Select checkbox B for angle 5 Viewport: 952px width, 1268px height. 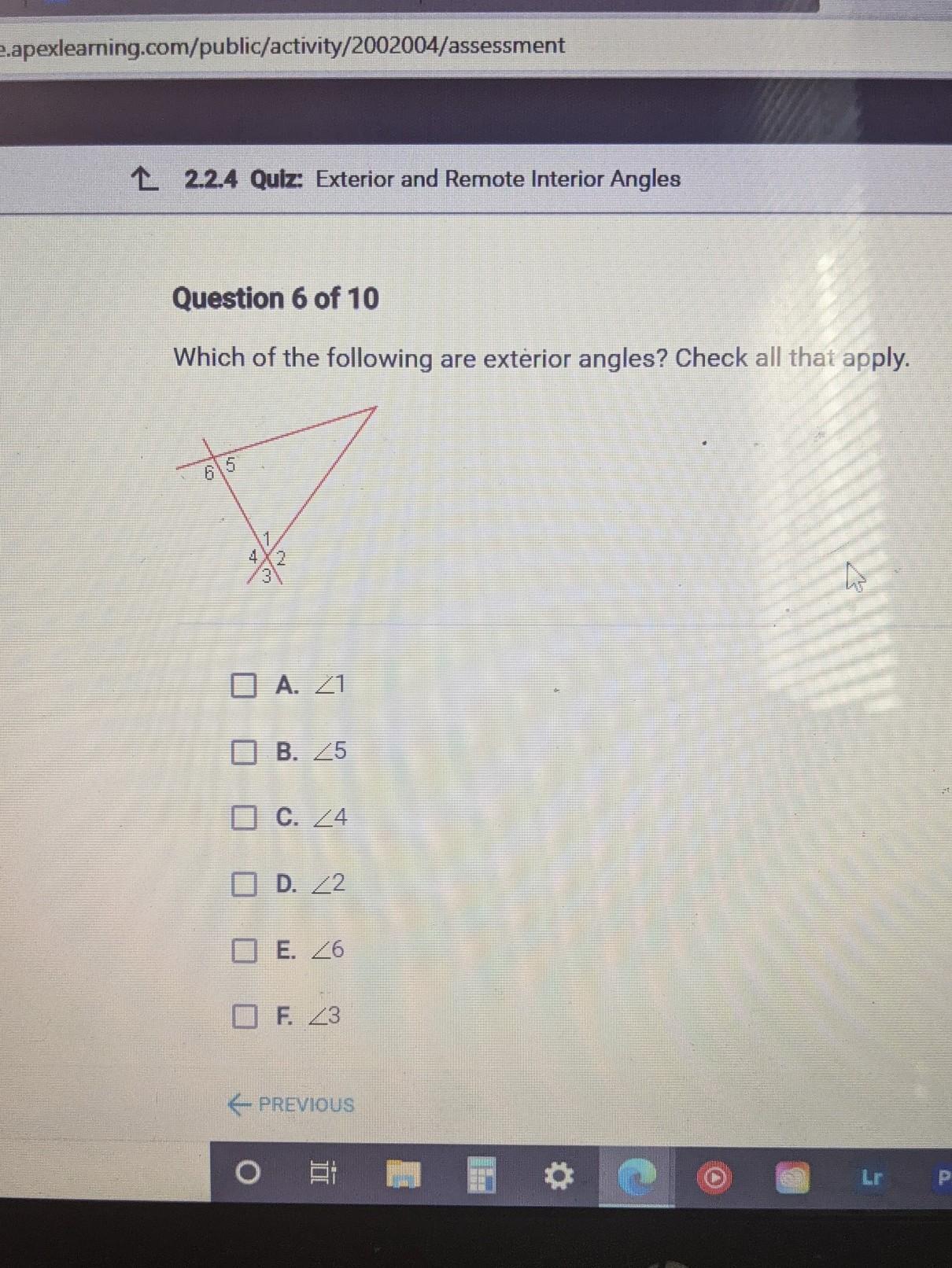243,752
